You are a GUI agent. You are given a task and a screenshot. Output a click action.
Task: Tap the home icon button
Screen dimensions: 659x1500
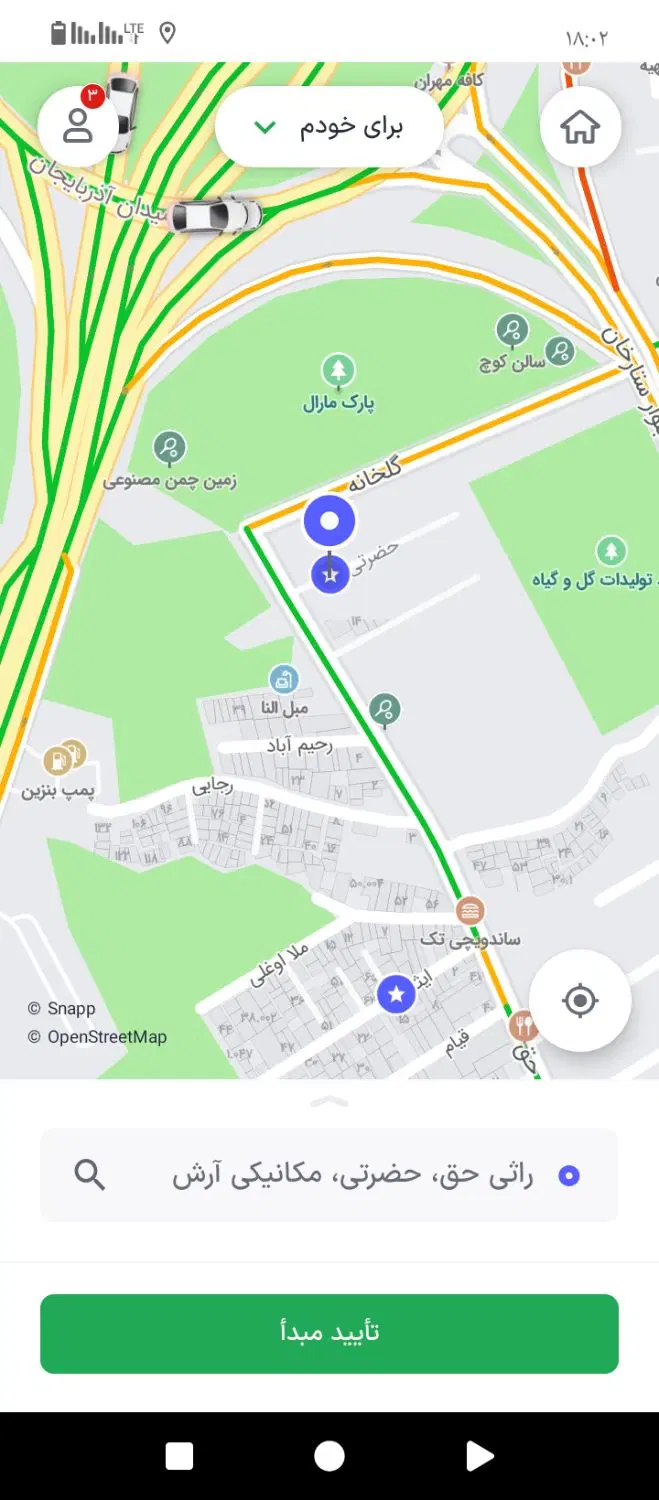580,127
